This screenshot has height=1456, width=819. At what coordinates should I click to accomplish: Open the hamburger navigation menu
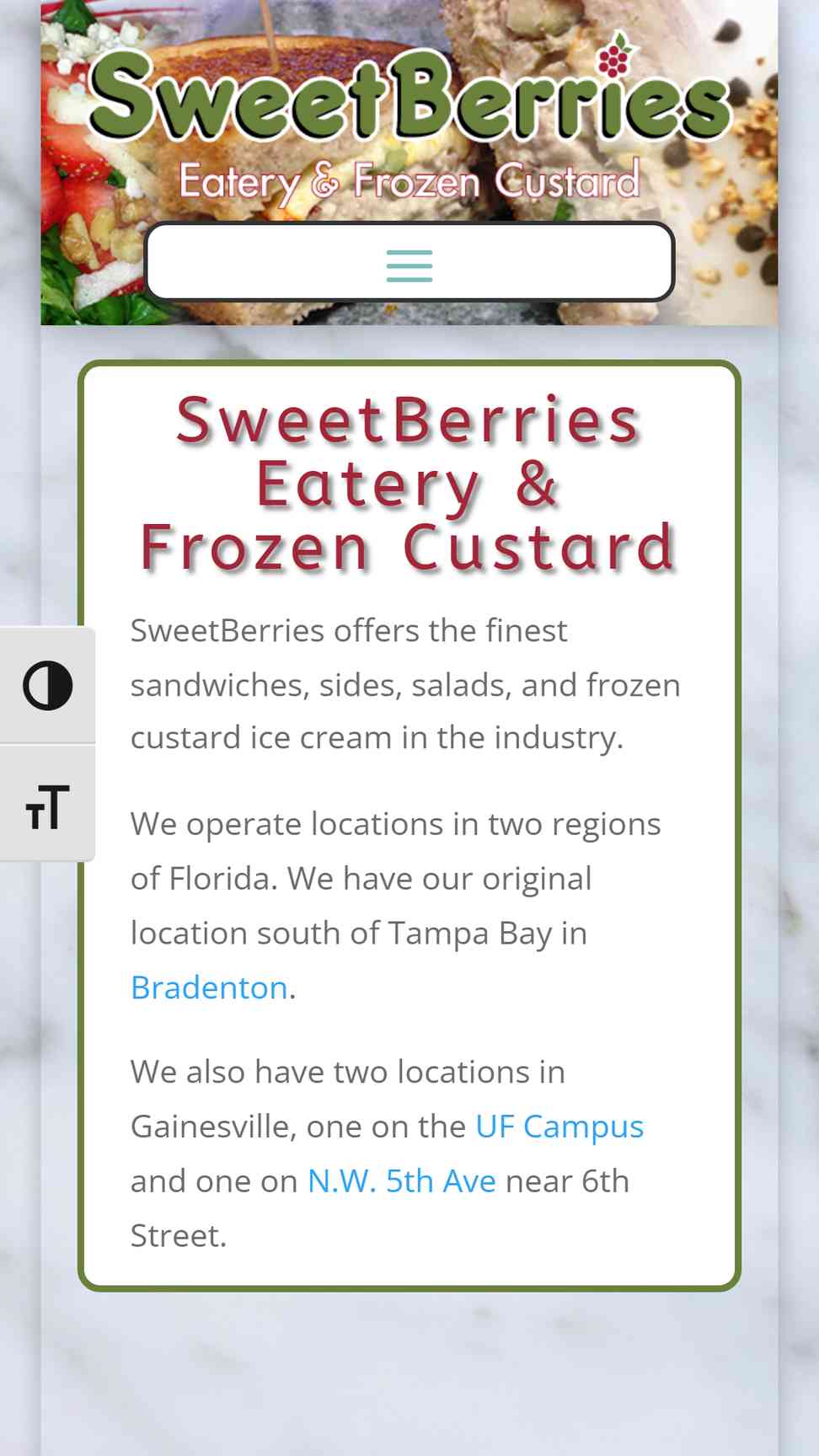point(409,265)
